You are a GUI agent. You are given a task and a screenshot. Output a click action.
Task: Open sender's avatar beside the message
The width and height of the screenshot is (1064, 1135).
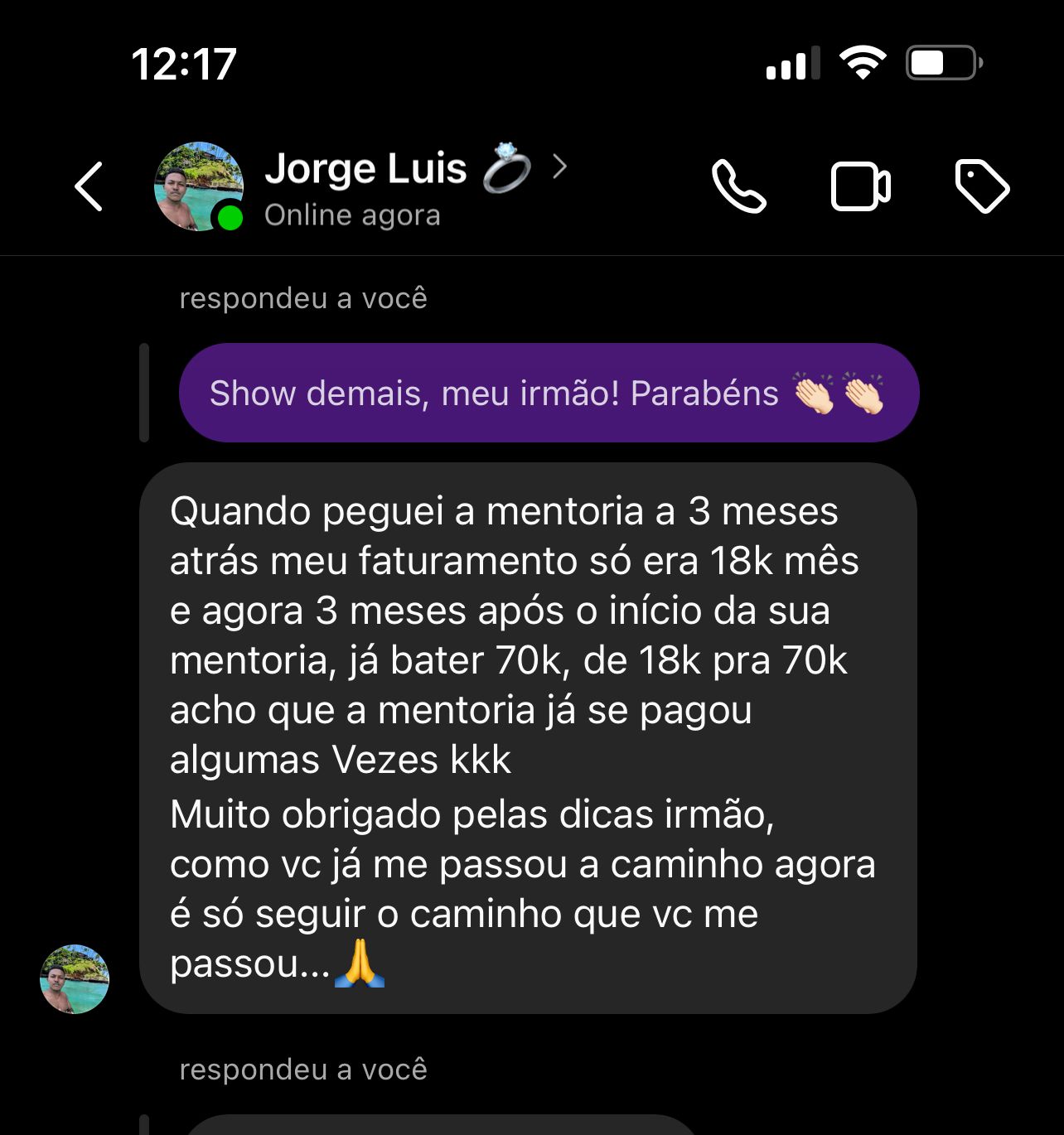coord(75,978)
